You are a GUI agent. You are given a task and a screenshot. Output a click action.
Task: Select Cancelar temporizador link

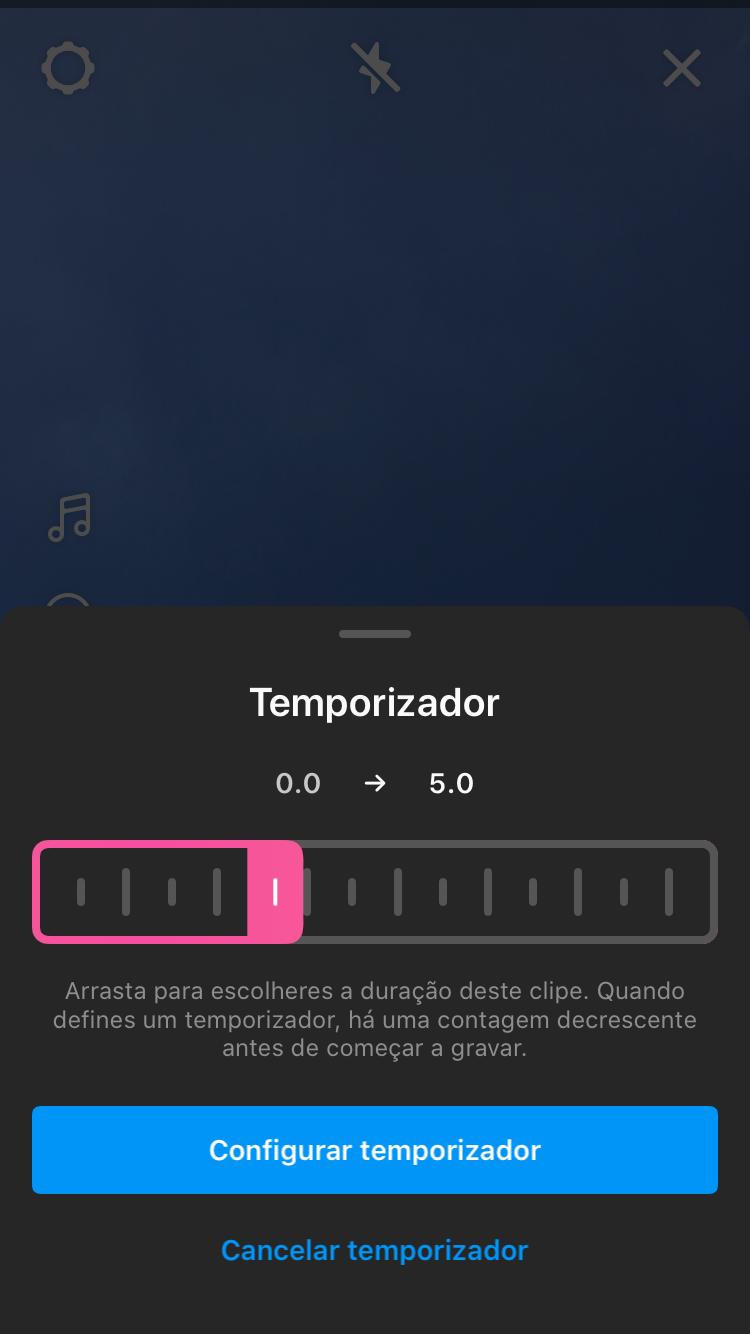pyautogui.click(x=375, y=1250)
